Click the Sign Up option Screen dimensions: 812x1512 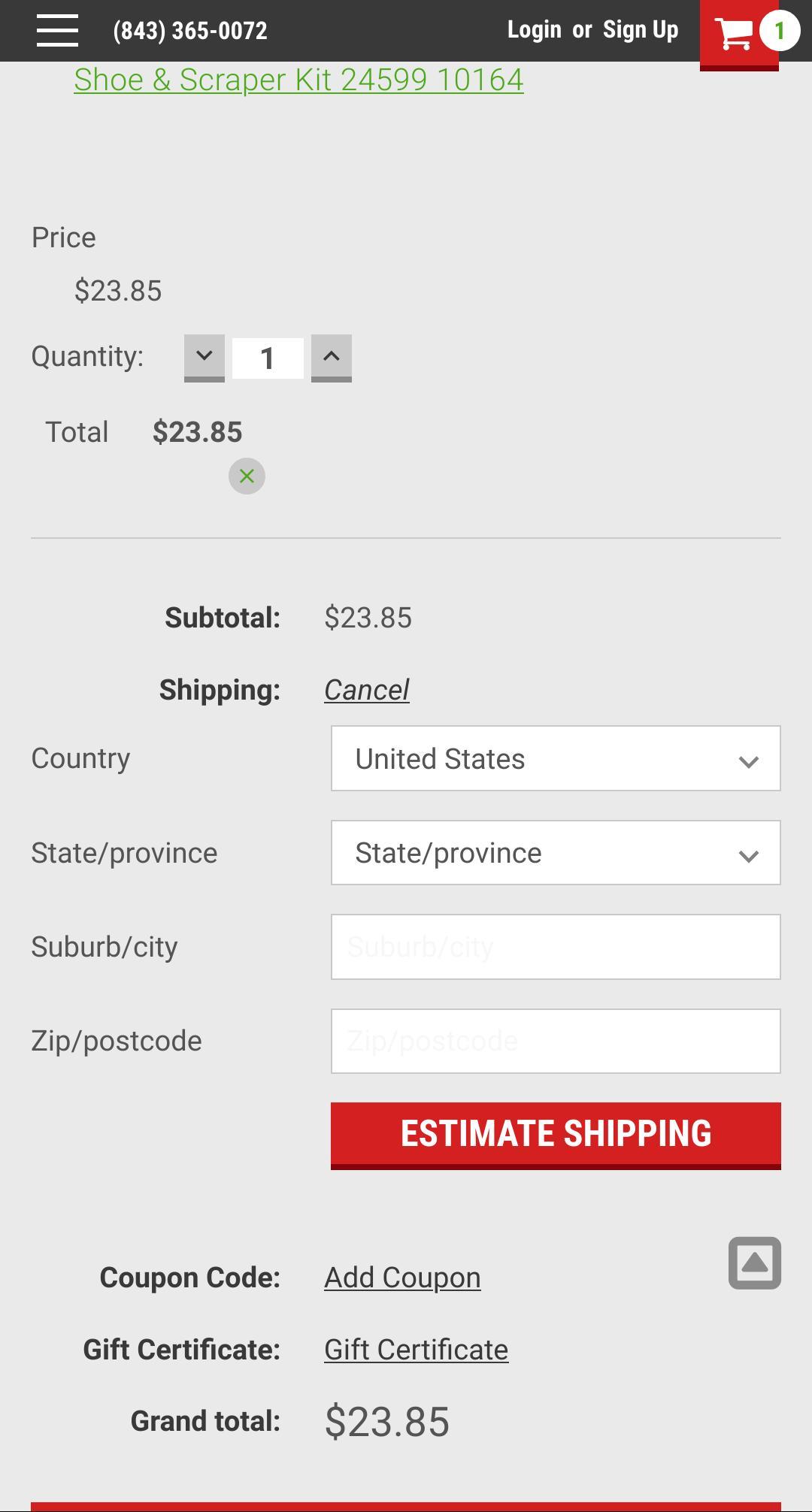click(640, 29)
